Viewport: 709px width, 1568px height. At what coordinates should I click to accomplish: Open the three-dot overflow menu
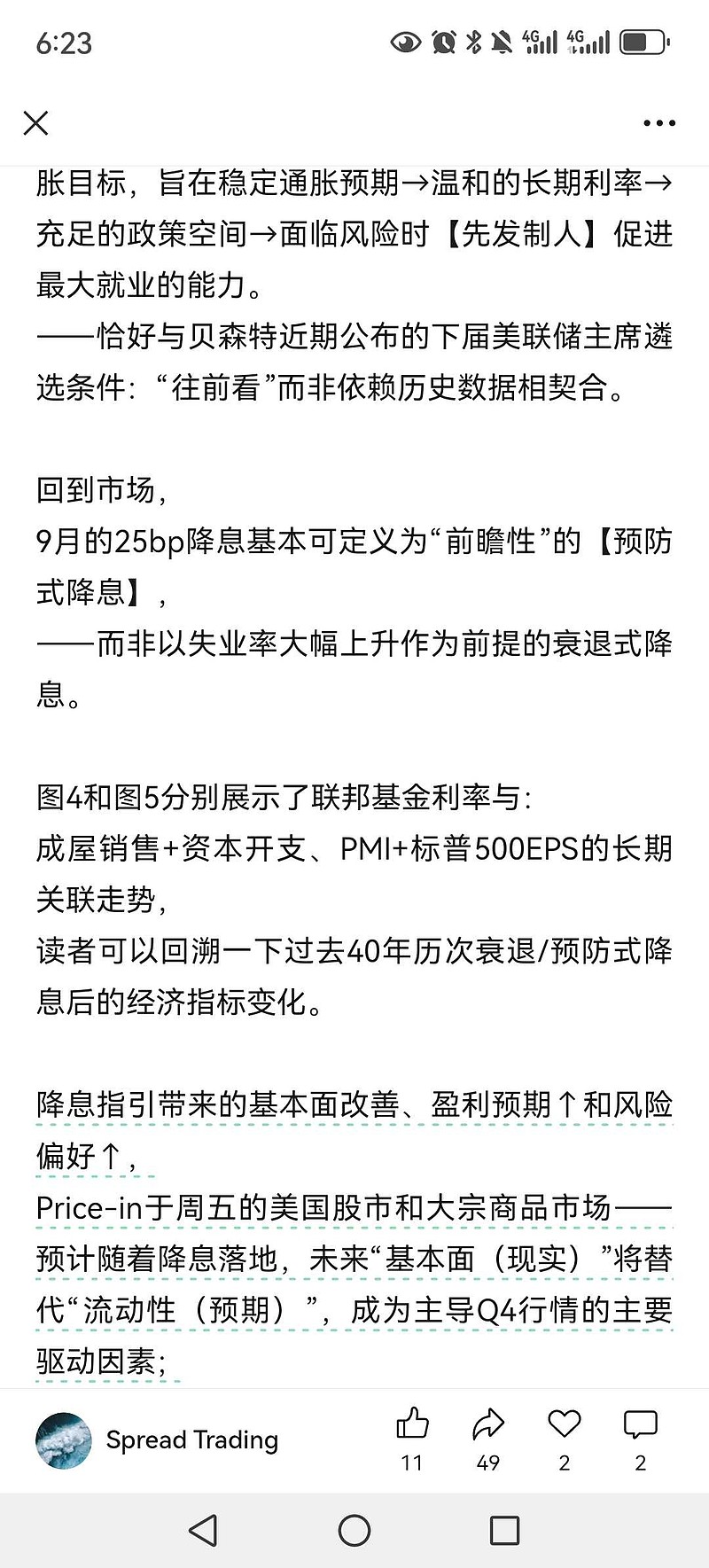coord(659,123)
